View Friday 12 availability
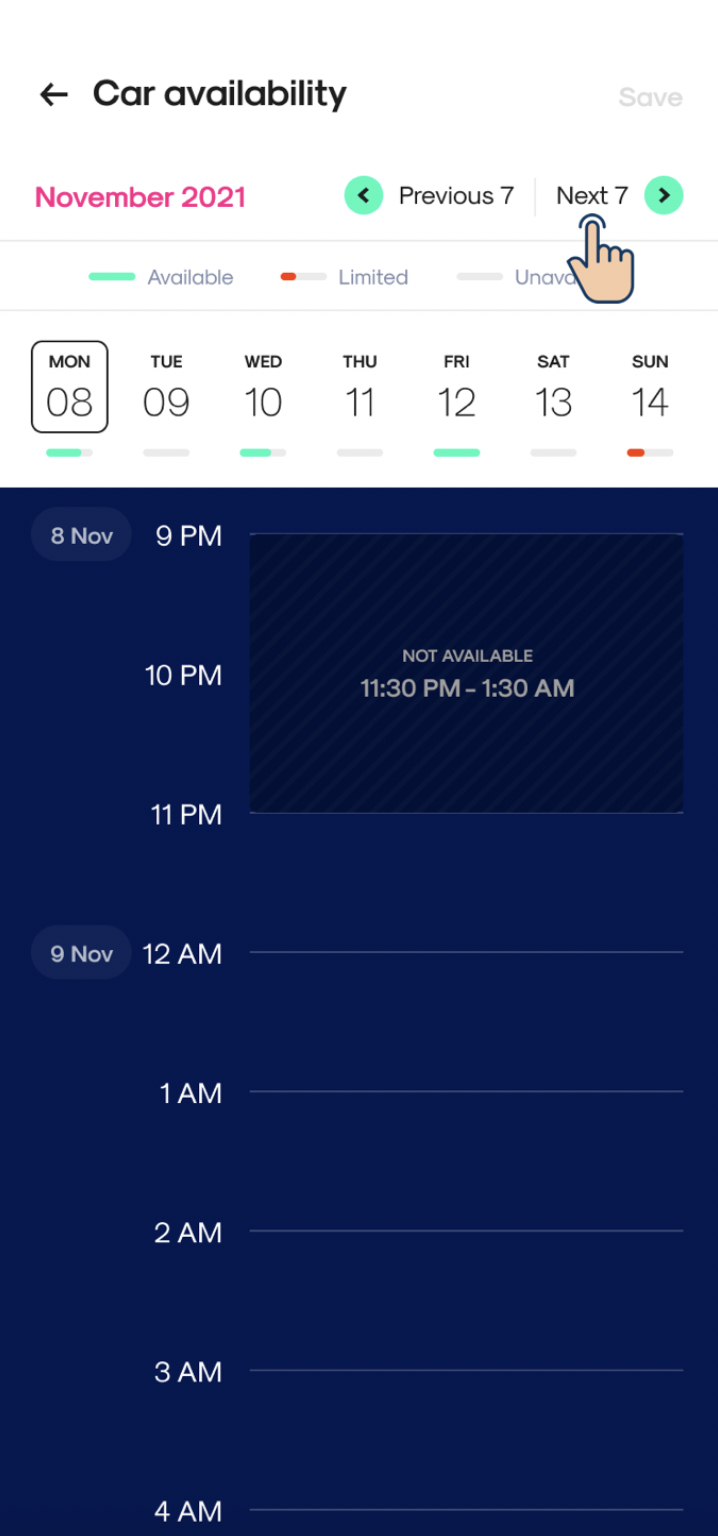Image resolution: width=718 pixels, height=1536 pixels. [x=456, y=387]
